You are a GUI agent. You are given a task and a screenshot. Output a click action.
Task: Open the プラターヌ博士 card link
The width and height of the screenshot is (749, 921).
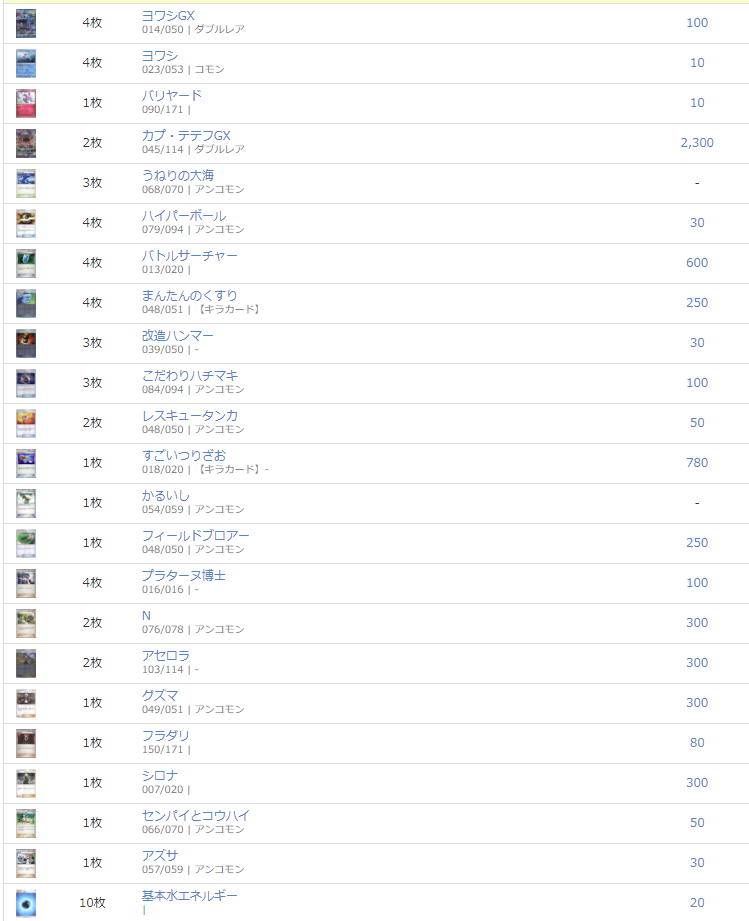point(183,575)
